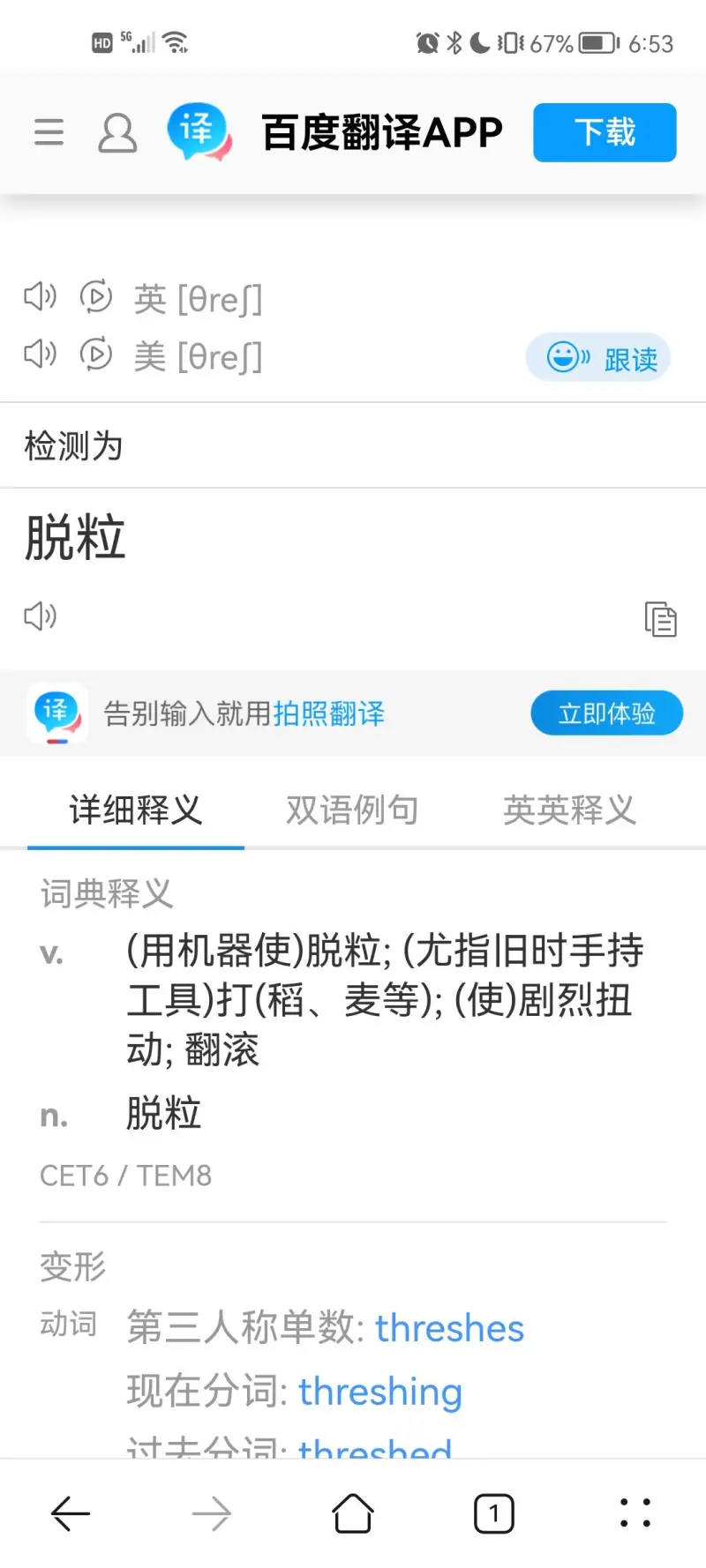Go back with the browser back arrow
The width and height of the screenshot is (706, 1568).
[71, 1513]
